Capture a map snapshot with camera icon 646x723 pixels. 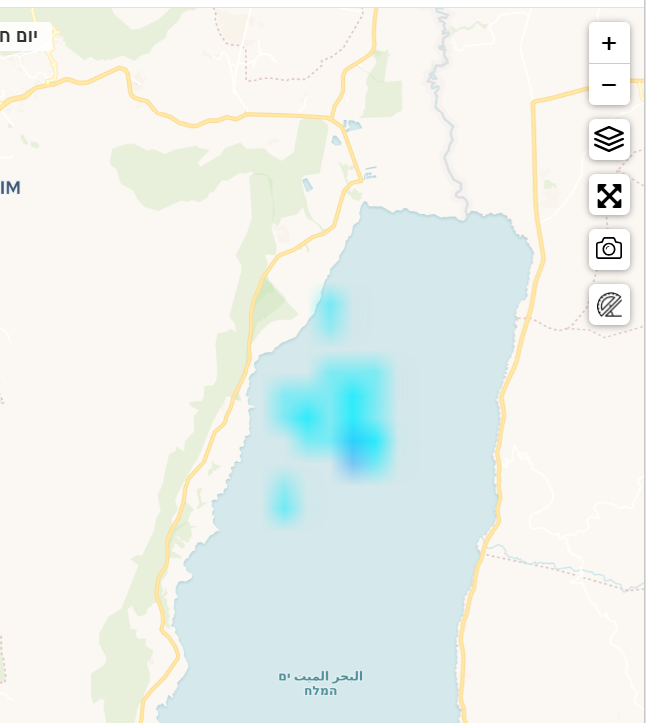click(609, 249)
